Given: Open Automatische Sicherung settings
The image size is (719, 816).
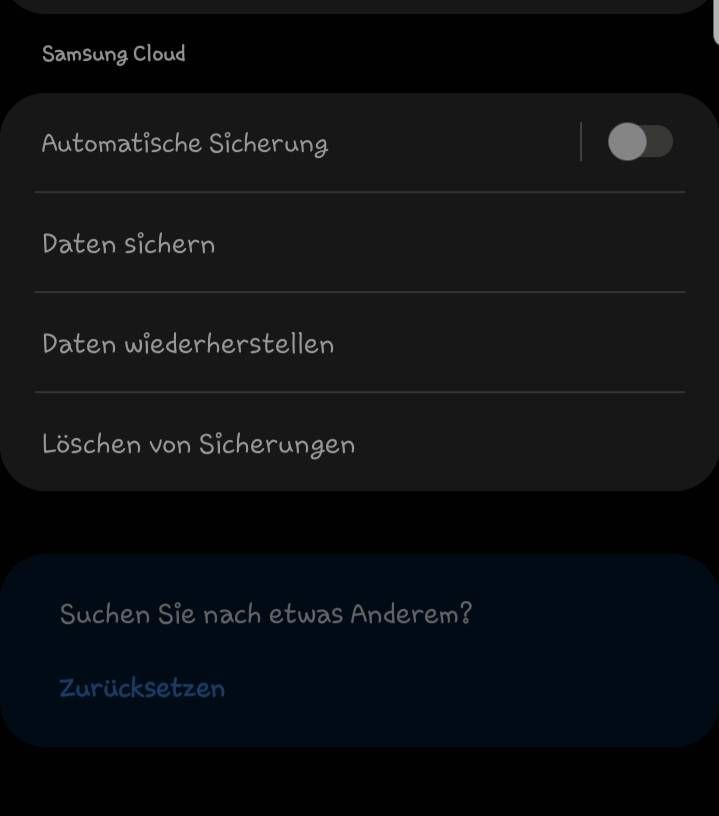Looking at the screenshot, I should tap(185, 143).
